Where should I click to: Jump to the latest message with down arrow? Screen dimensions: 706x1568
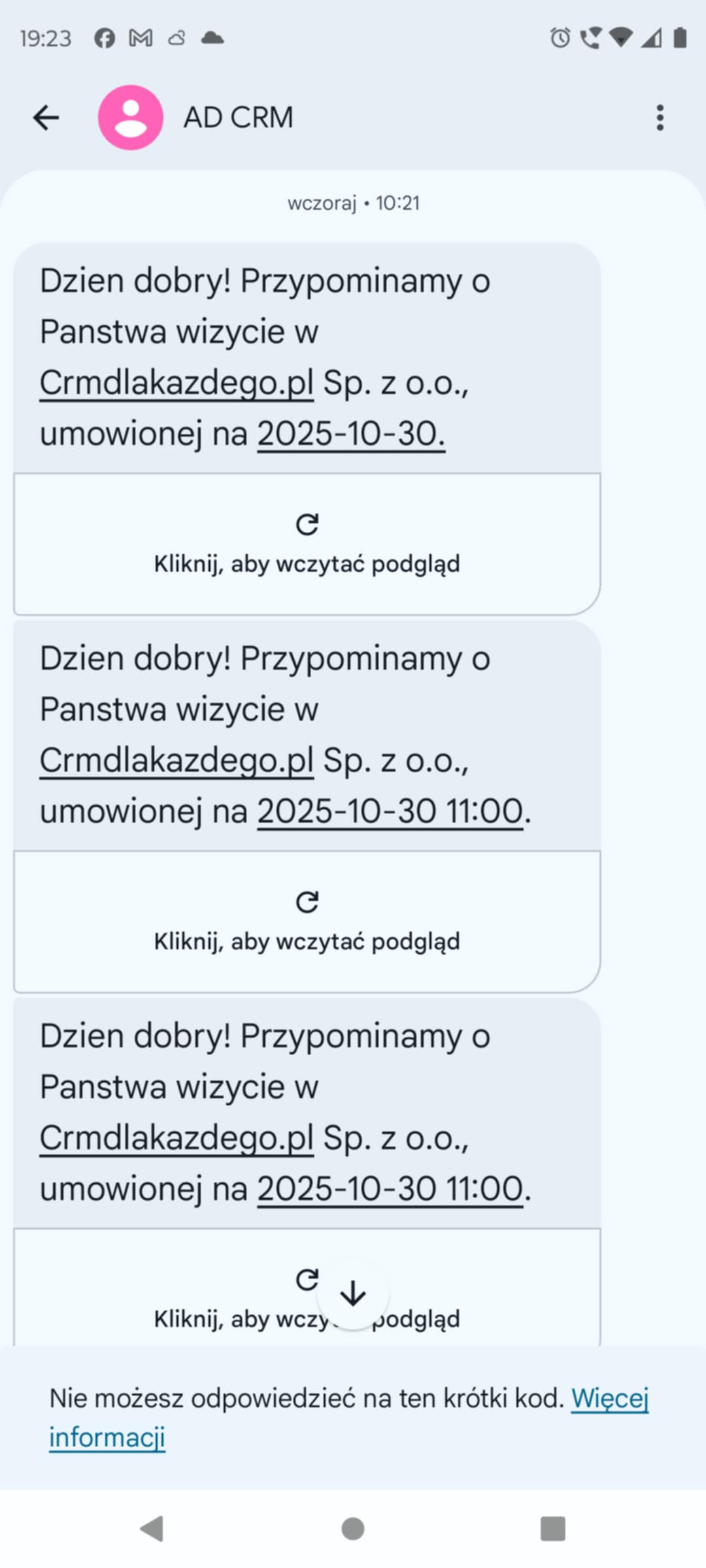[x=353, y=1294]
